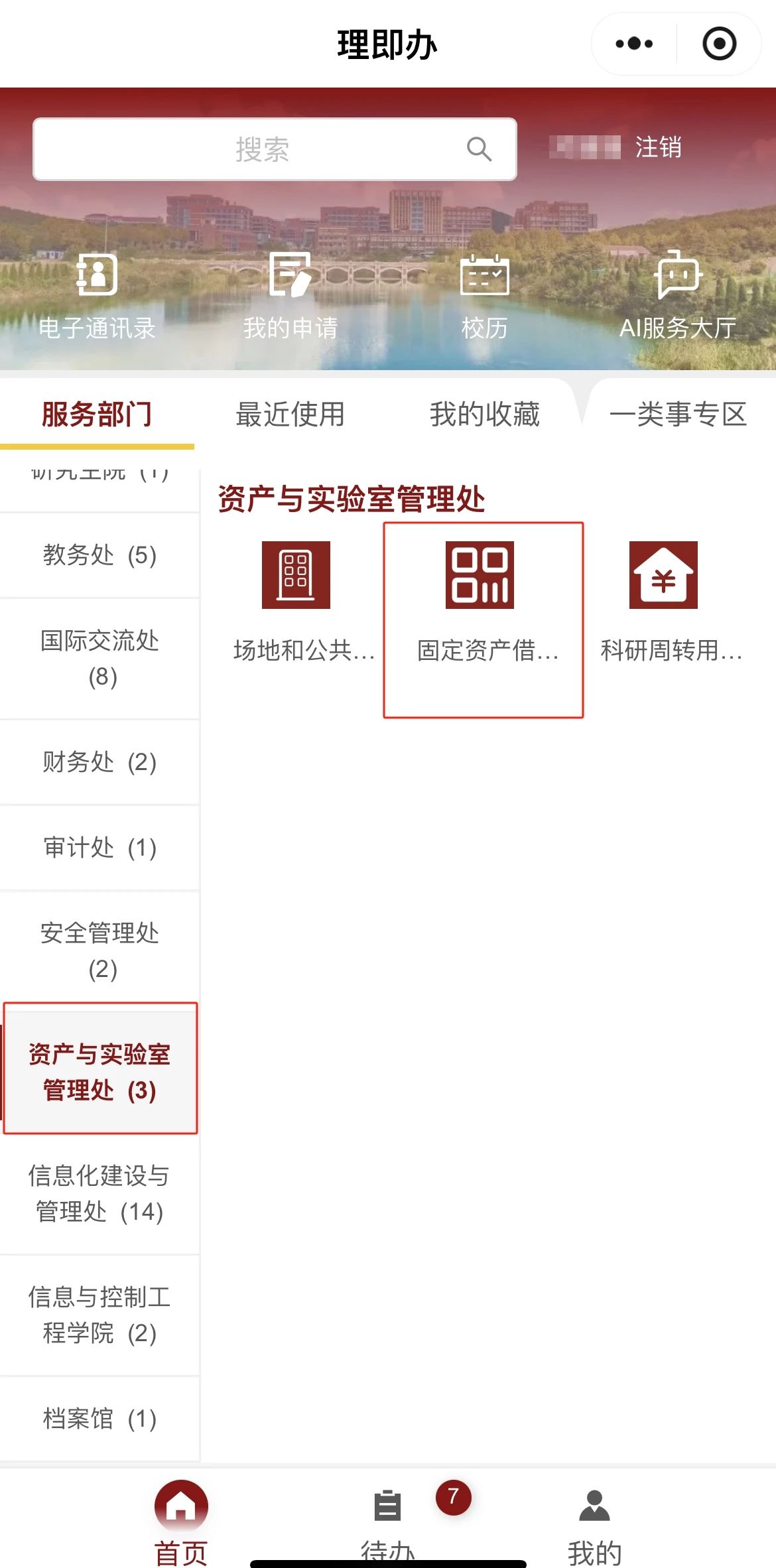The width and height of the screenshot is (776, 1568).
Task: Close the mini program via circle icon
Action: pyautogui.click(x=719, y=44)
